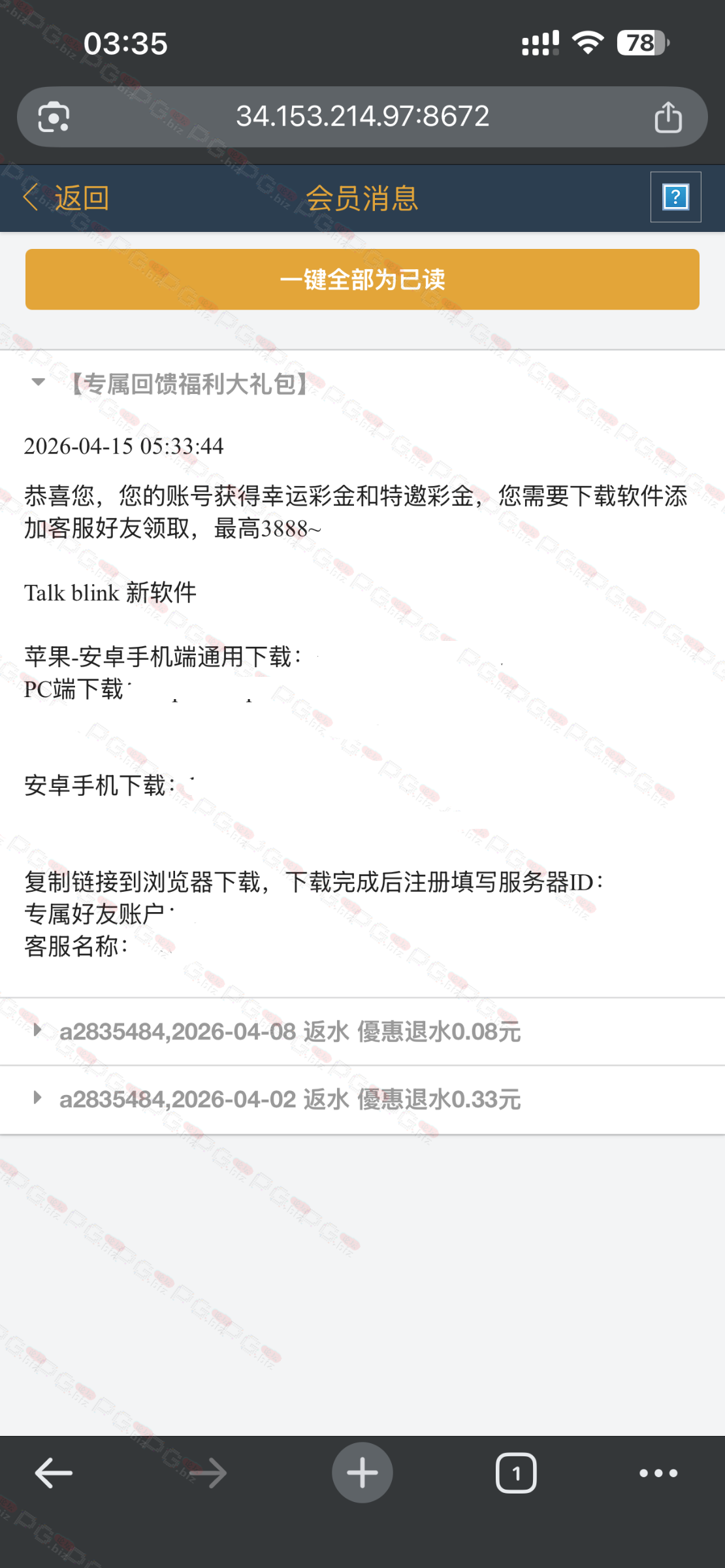The width and height of the screenshot is (725, 1568).
Task: Go back with the browser back arrow
Action: click(x=54, y=1473)
